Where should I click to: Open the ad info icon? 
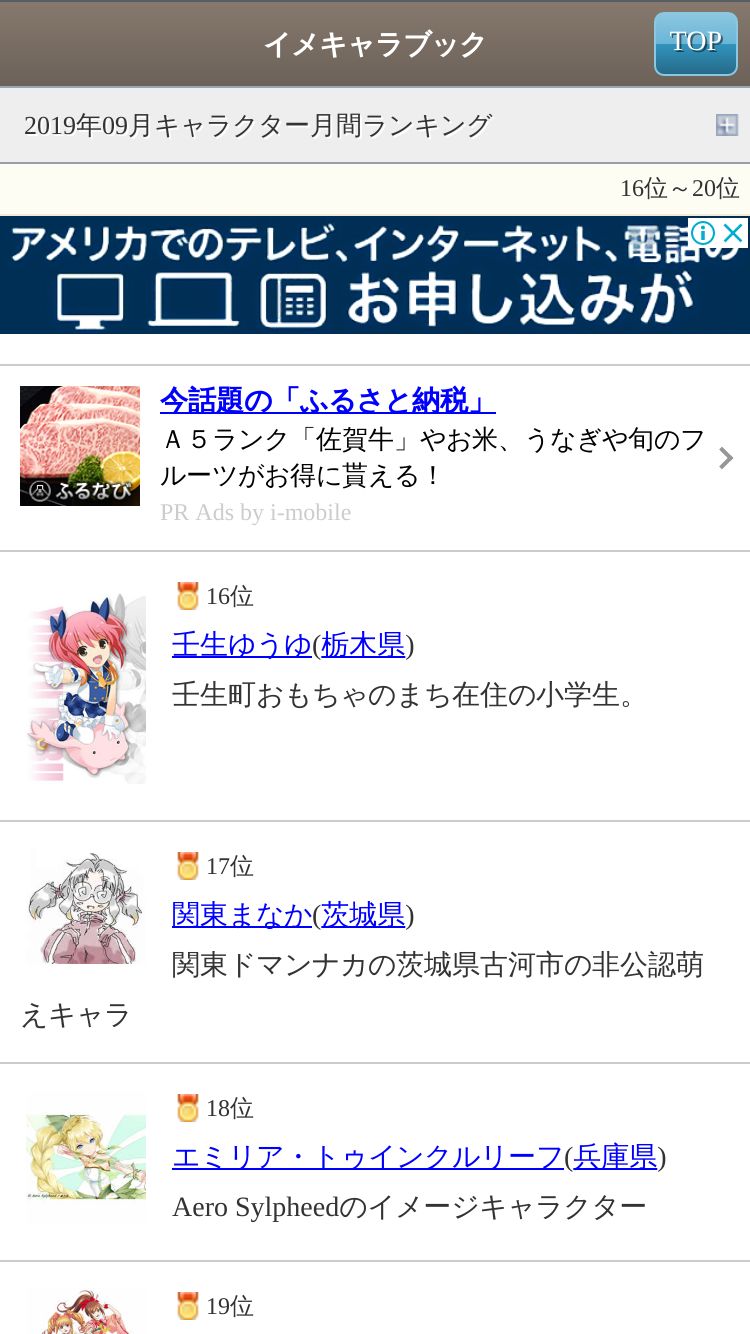(x=704, y=233)
